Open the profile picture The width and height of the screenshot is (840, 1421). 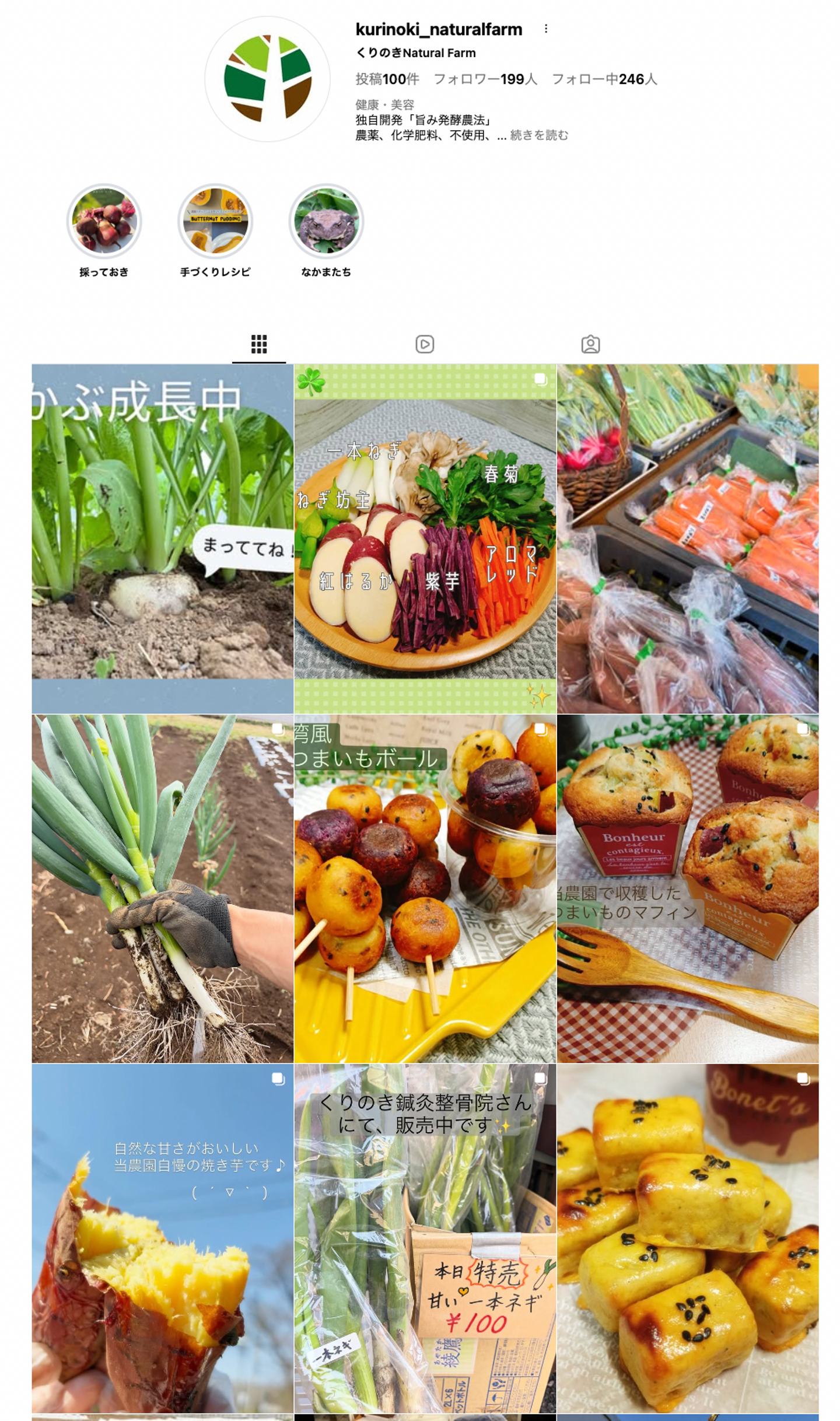(x=267, y=79)
